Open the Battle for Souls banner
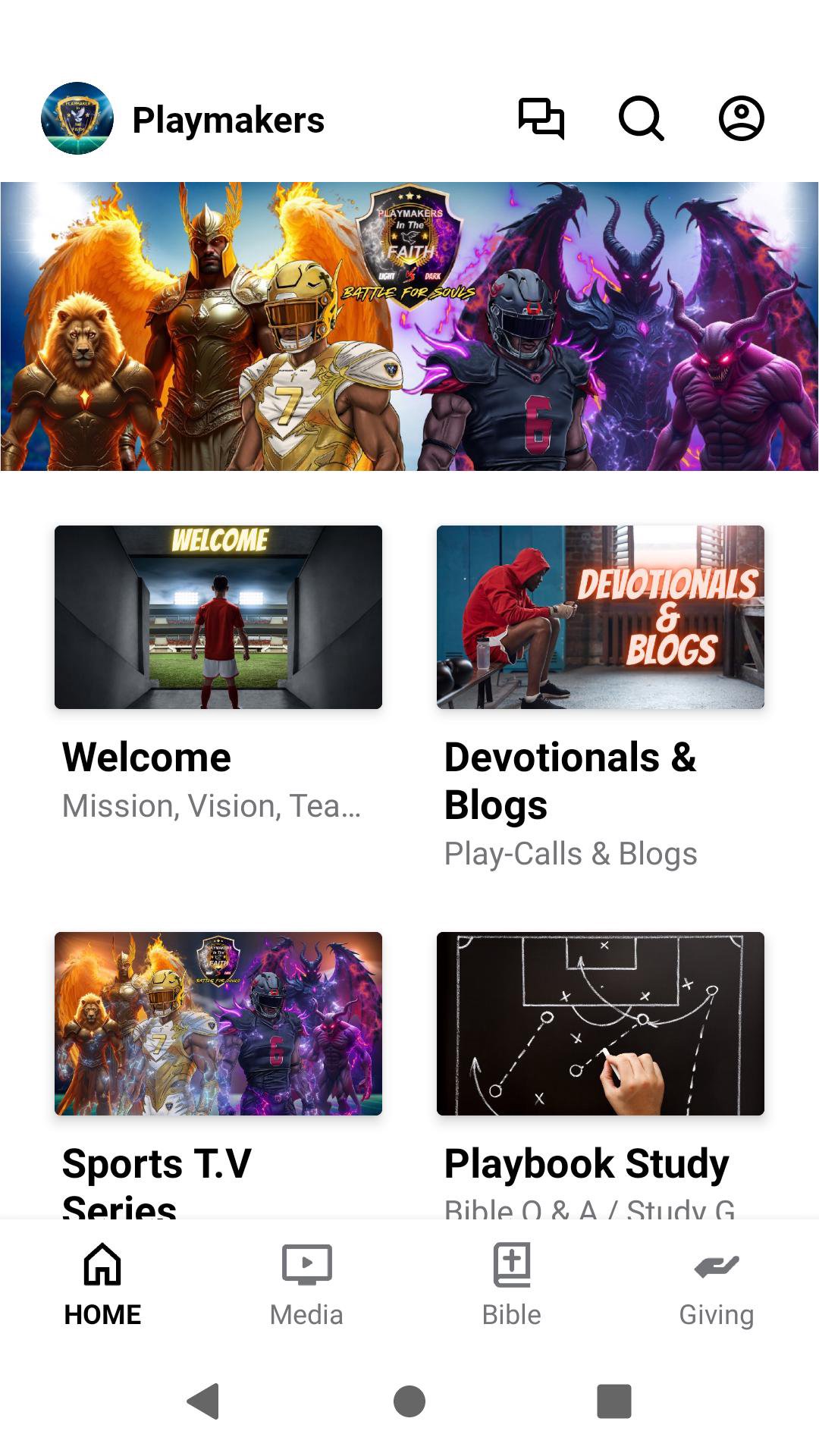Image resolution: width=819 pixels, height=1456 pixels. (409, 326)
